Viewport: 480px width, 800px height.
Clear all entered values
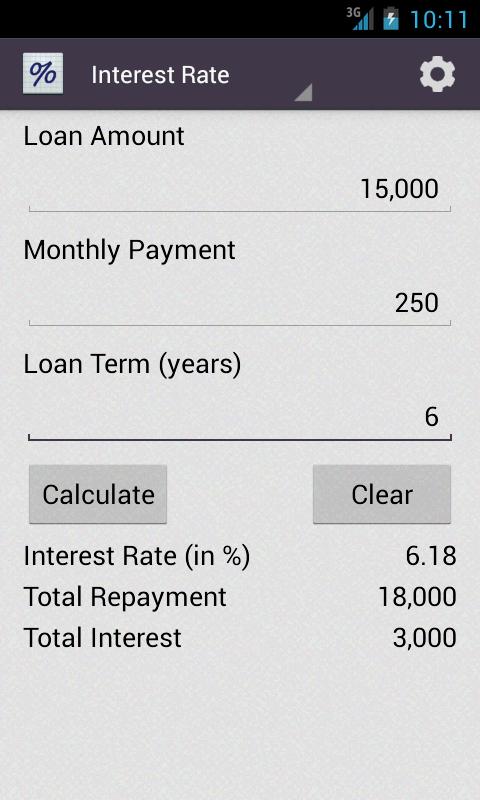pos(382,494)
